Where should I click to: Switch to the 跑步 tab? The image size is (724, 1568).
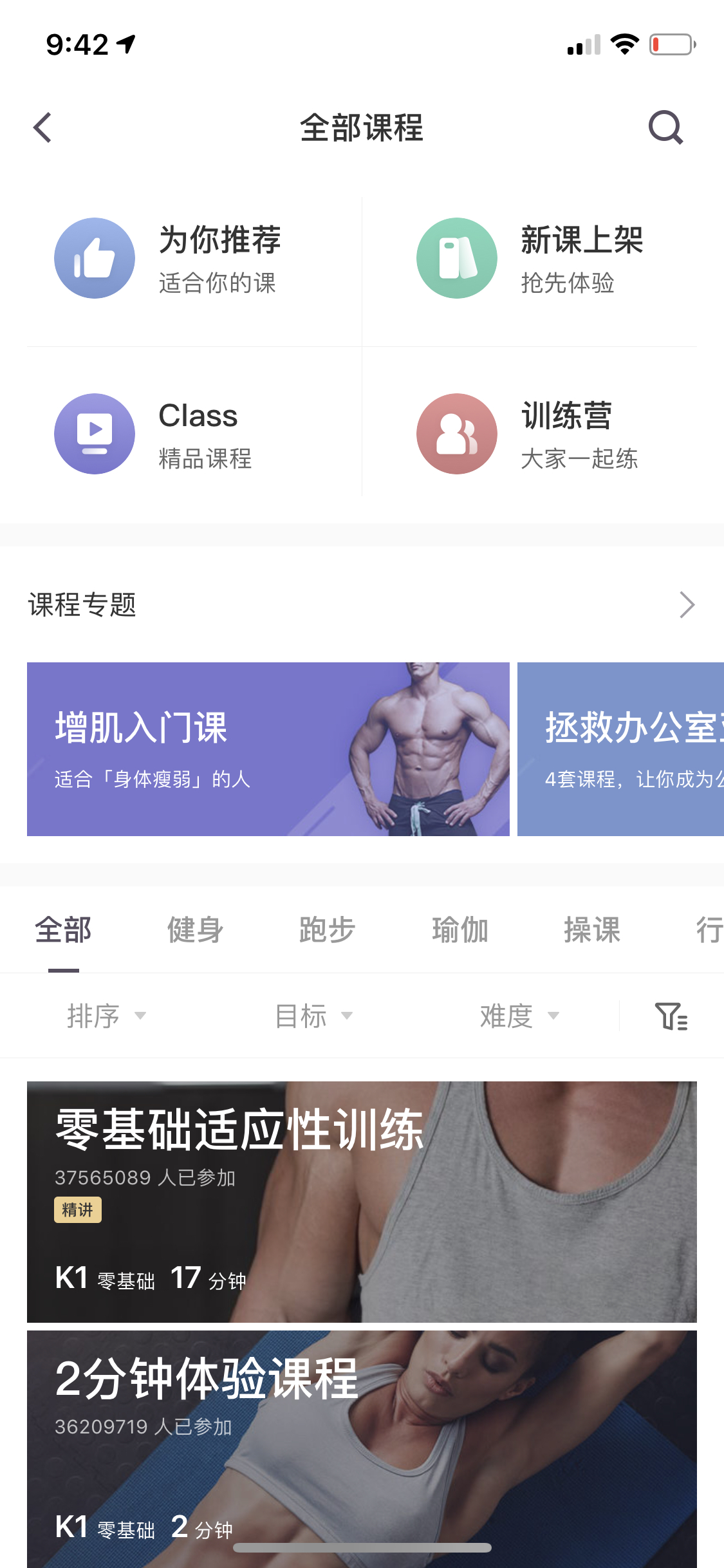(x=328, y=930)
